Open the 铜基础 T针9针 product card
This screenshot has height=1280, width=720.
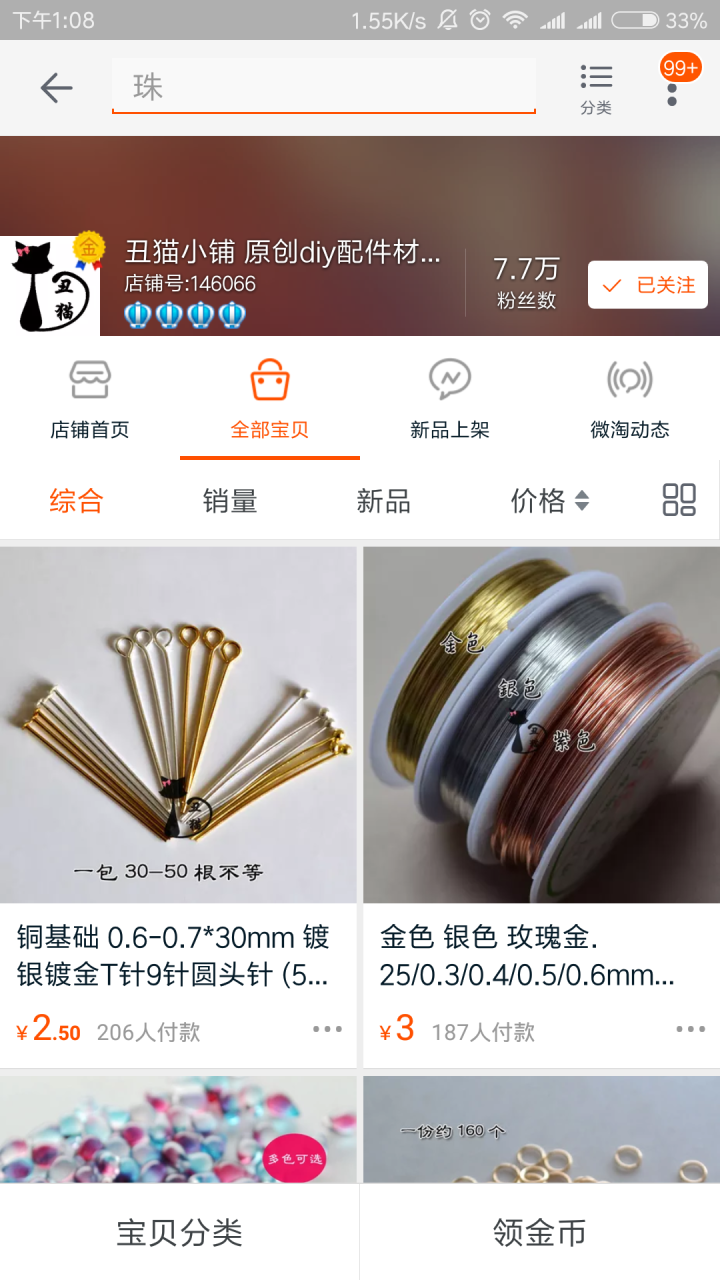pyautogui.click(x=178, y=760)
